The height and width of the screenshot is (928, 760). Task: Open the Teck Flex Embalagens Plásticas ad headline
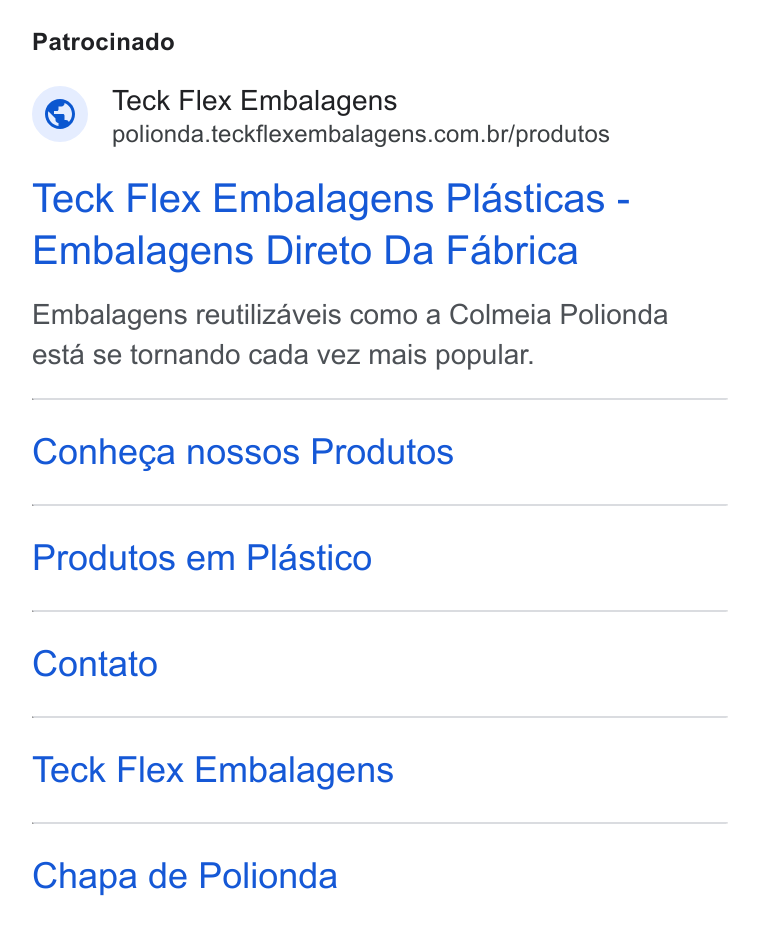331,224
